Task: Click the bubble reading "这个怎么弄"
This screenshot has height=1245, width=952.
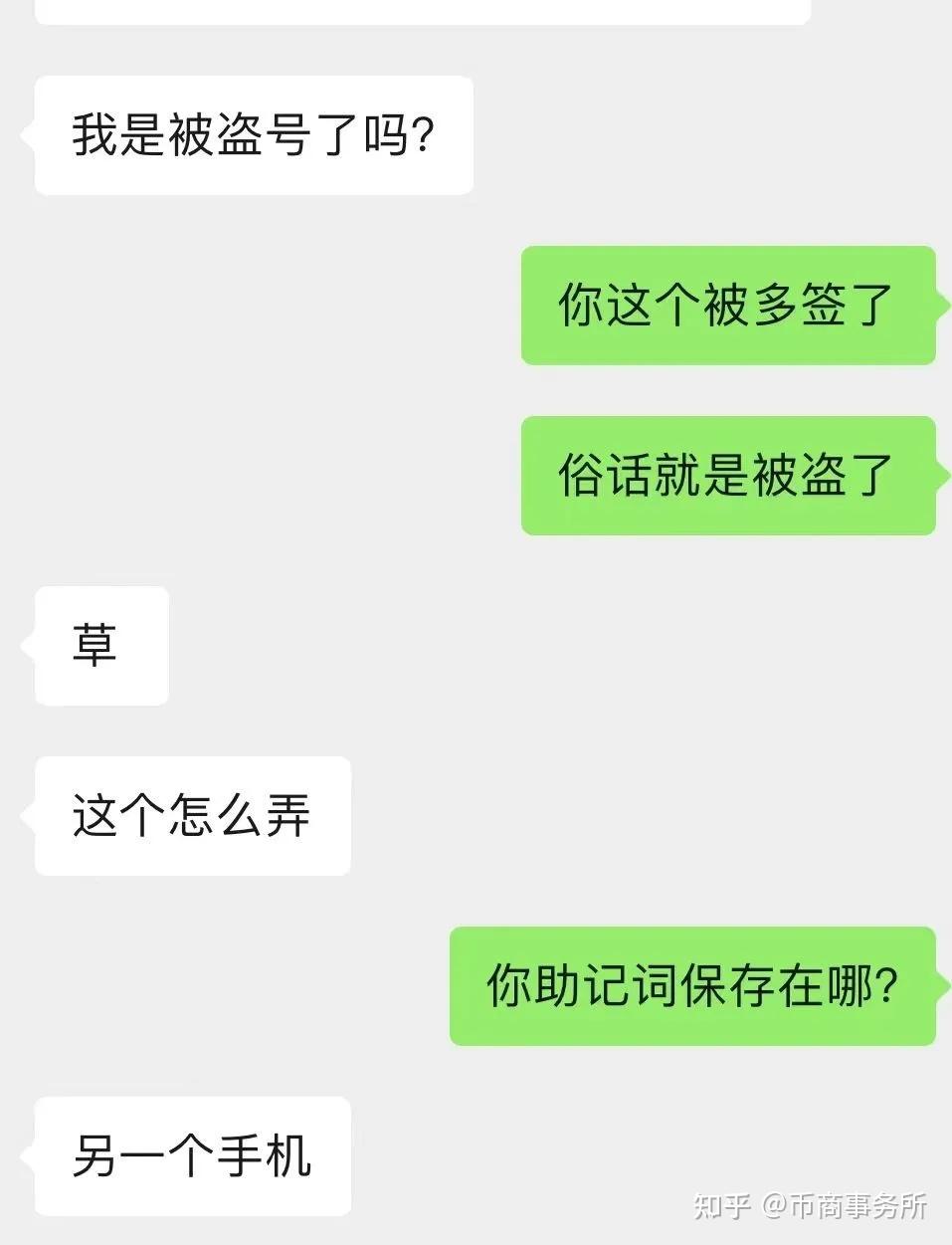Action: 192,816
